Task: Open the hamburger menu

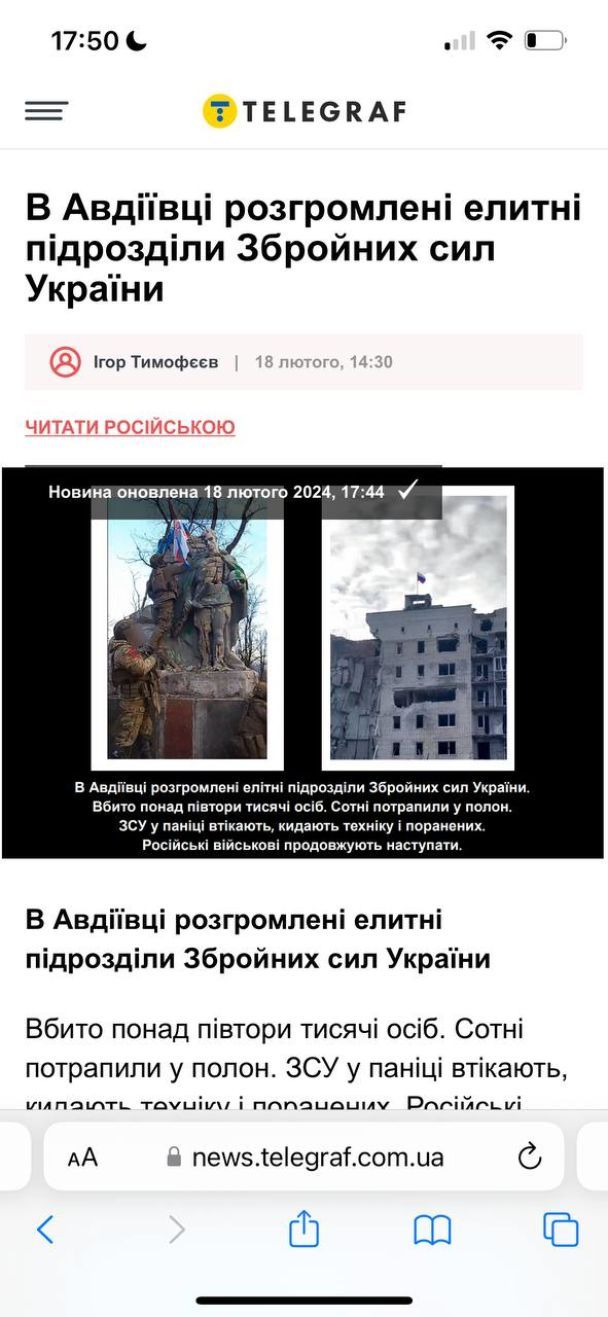Action: coord(46,111)
